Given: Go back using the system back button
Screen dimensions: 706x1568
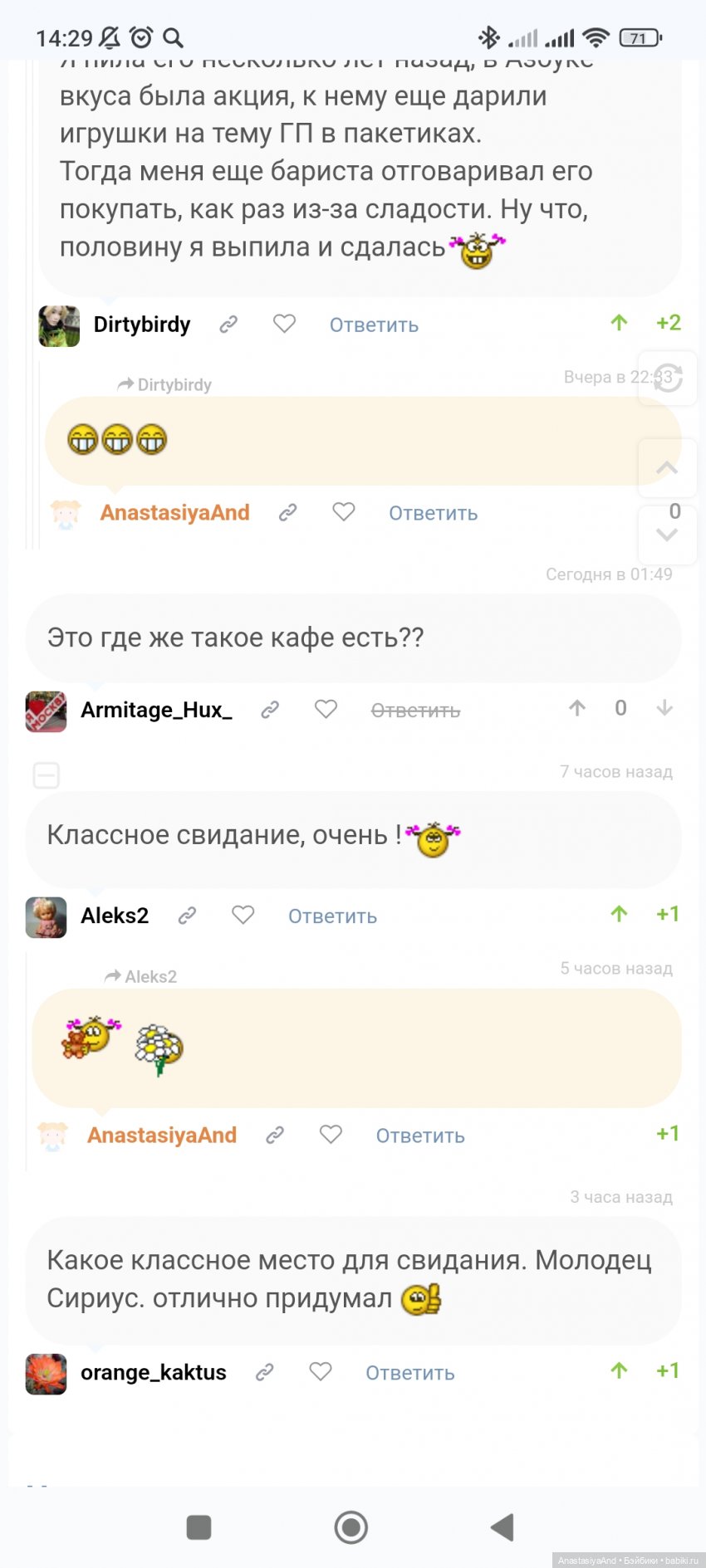Looking at the screenshot, I should point(503,1527).
